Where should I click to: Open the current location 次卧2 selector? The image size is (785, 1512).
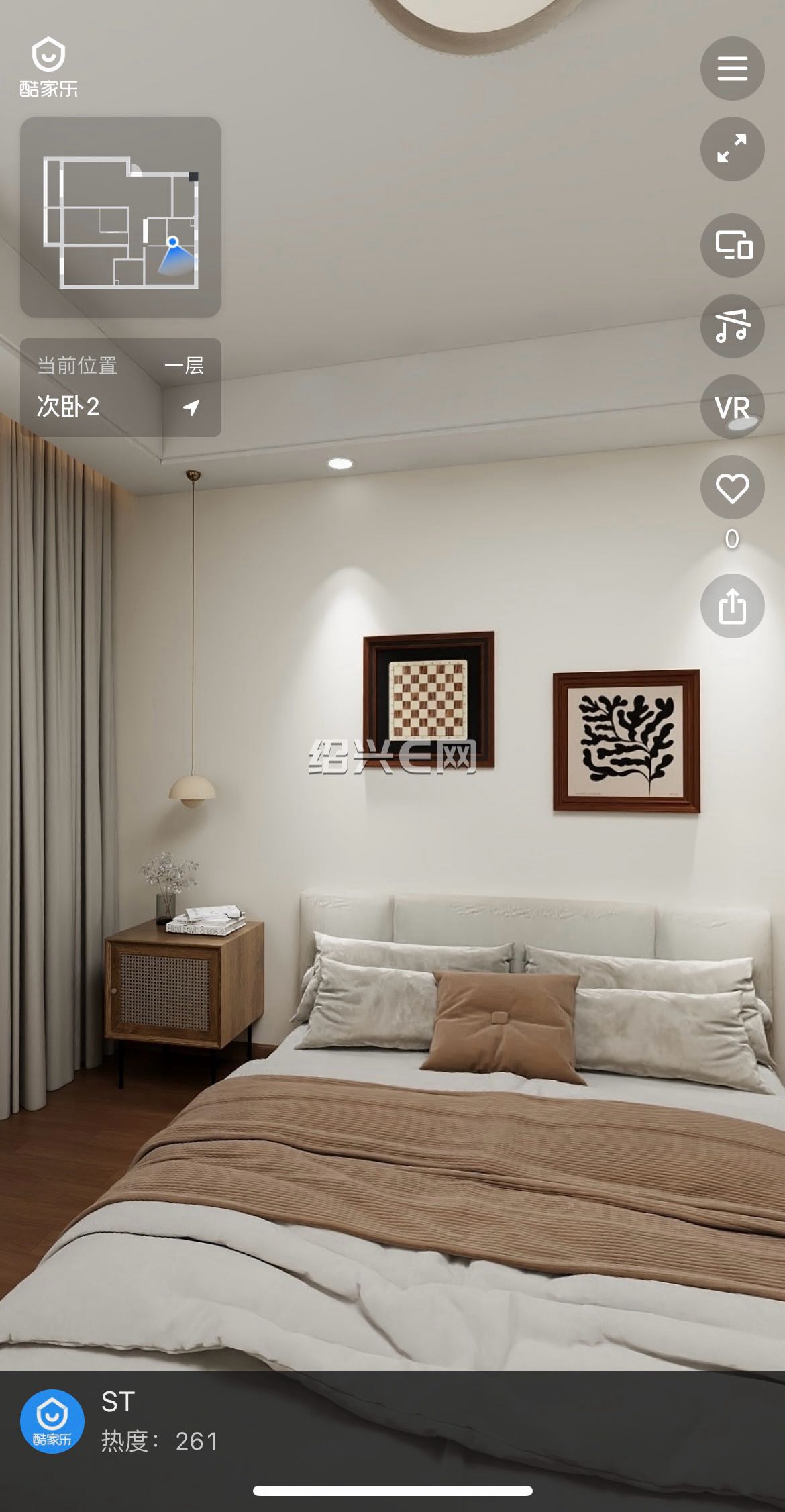pos(121,388)
